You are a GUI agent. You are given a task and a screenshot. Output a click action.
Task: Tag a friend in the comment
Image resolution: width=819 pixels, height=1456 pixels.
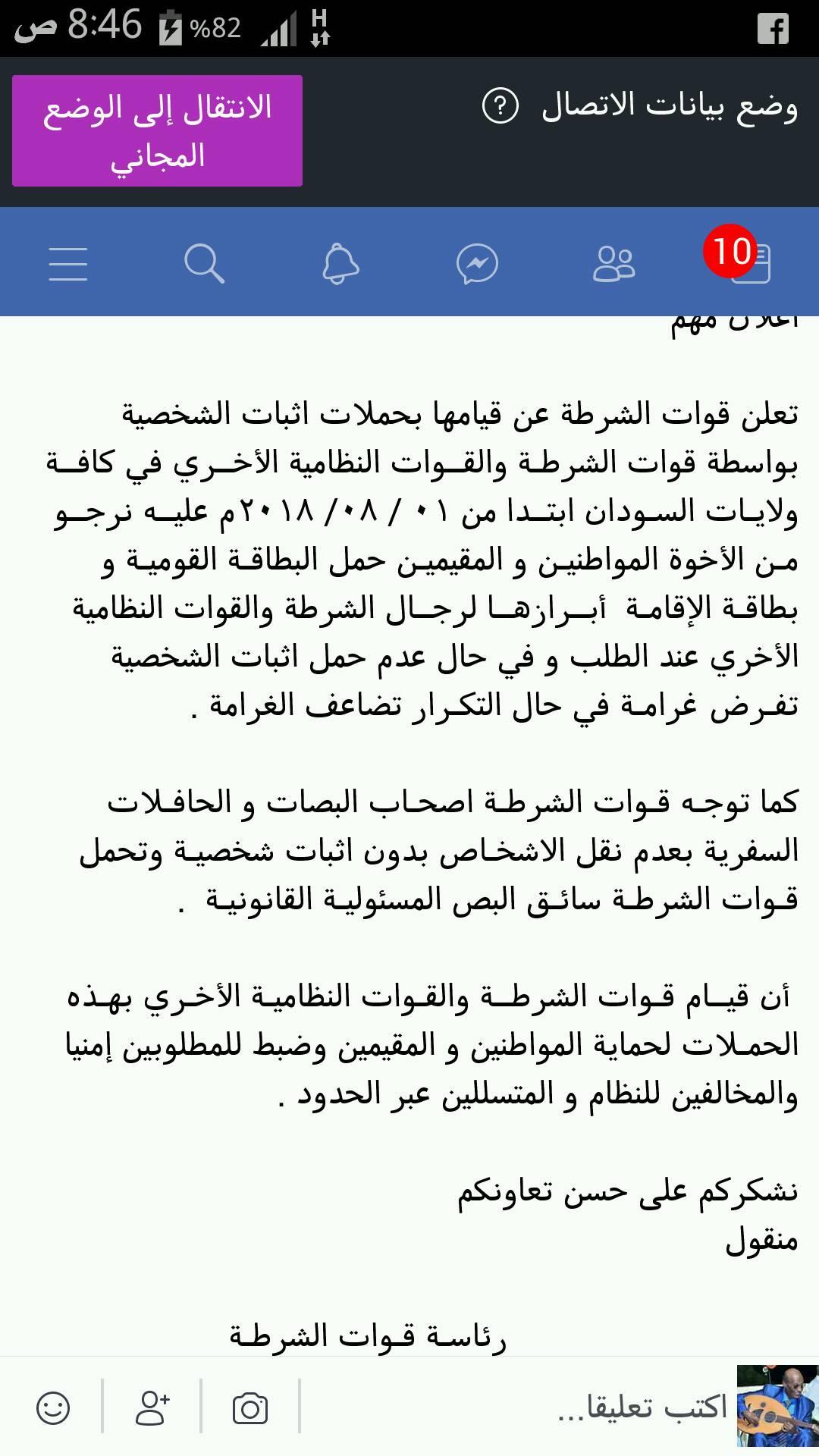point(152,1409)
